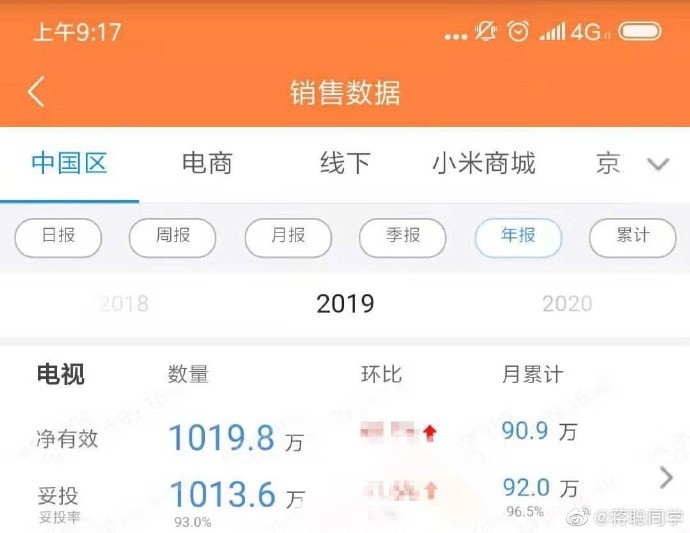Open the 线下 tab
Viewport: 690px width, 533px height.
(345, 163)
